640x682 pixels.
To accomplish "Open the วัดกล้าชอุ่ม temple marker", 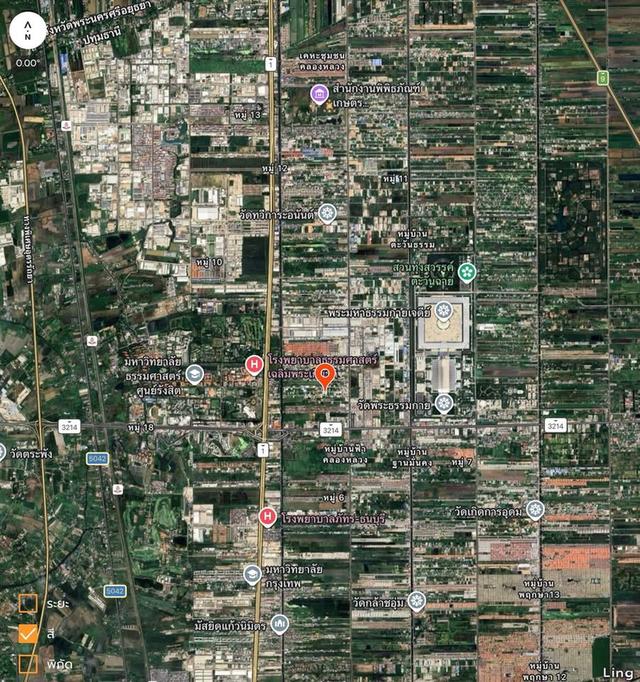I will pos(417,601).
